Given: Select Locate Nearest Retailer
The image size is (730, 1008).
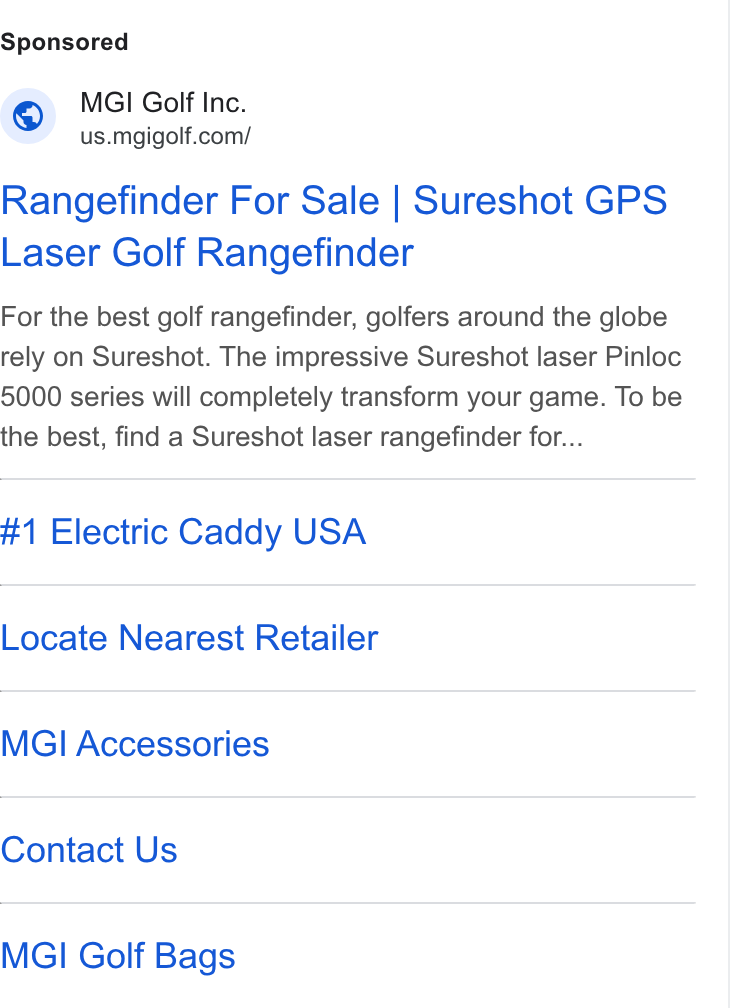Looking at the screenshot, I should (x=190, y=638).
